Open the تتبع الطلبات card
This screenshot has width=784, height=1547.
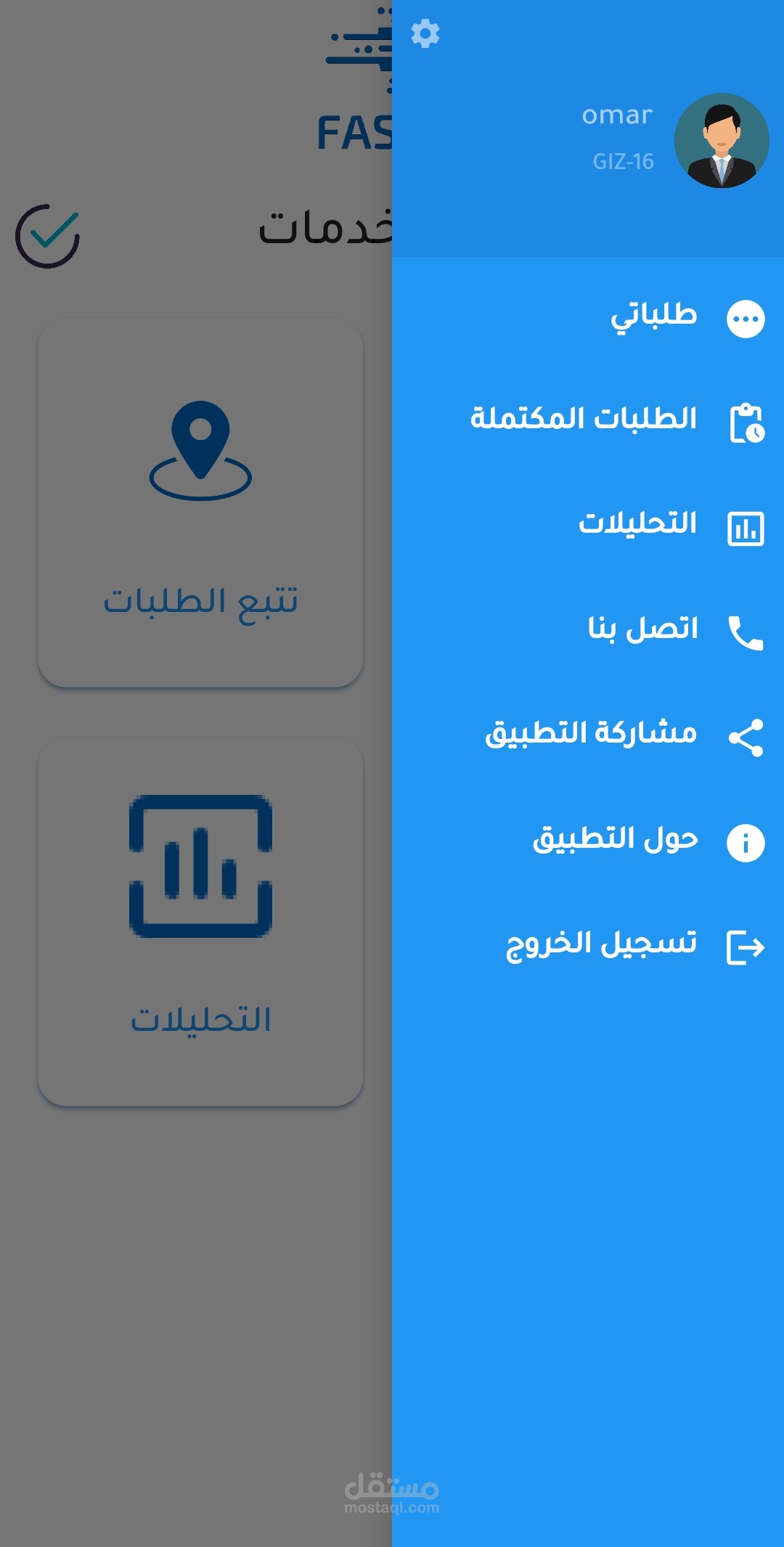click(x=200, y=502)
